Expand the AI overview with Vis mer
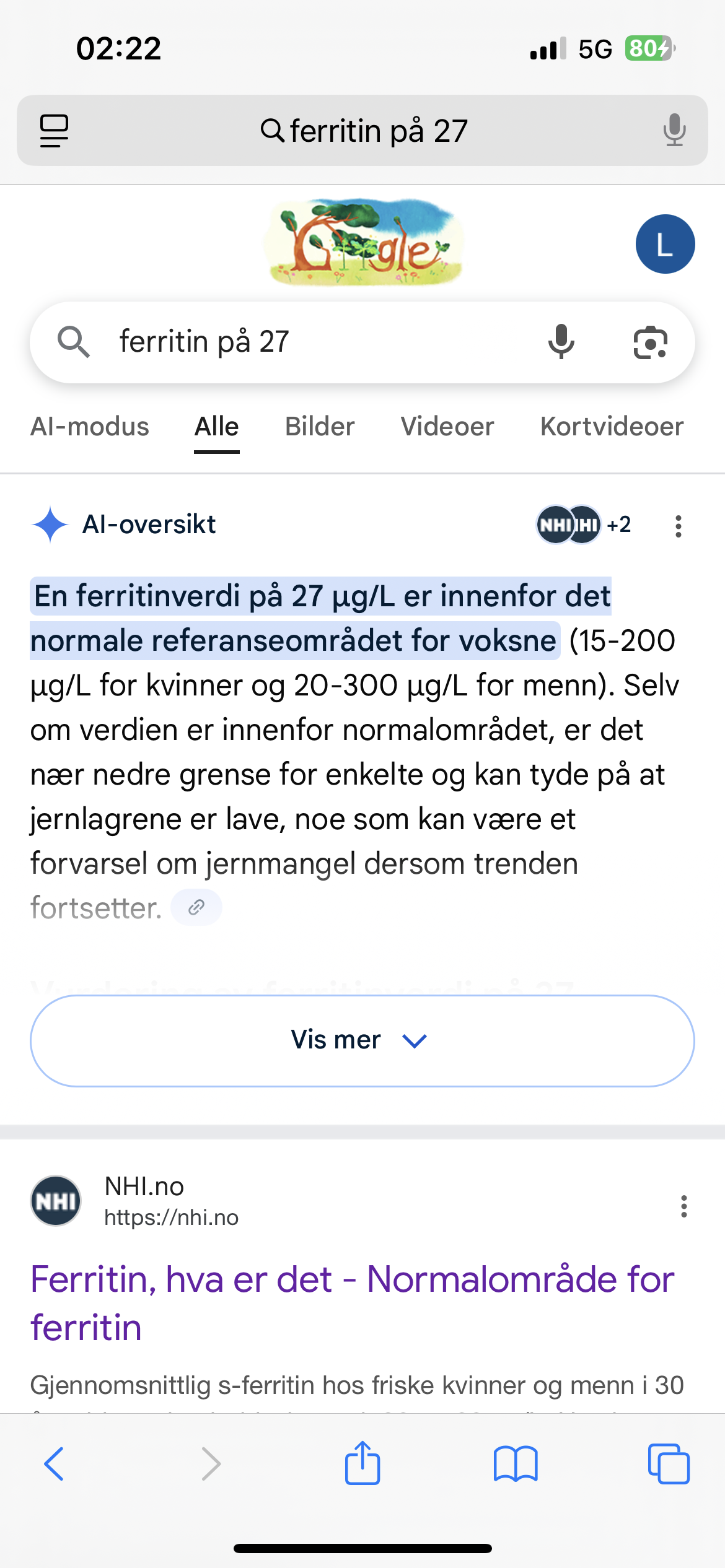This screenshot has width=725, height=1568. pyautogui.click(x=362, y=1040)
